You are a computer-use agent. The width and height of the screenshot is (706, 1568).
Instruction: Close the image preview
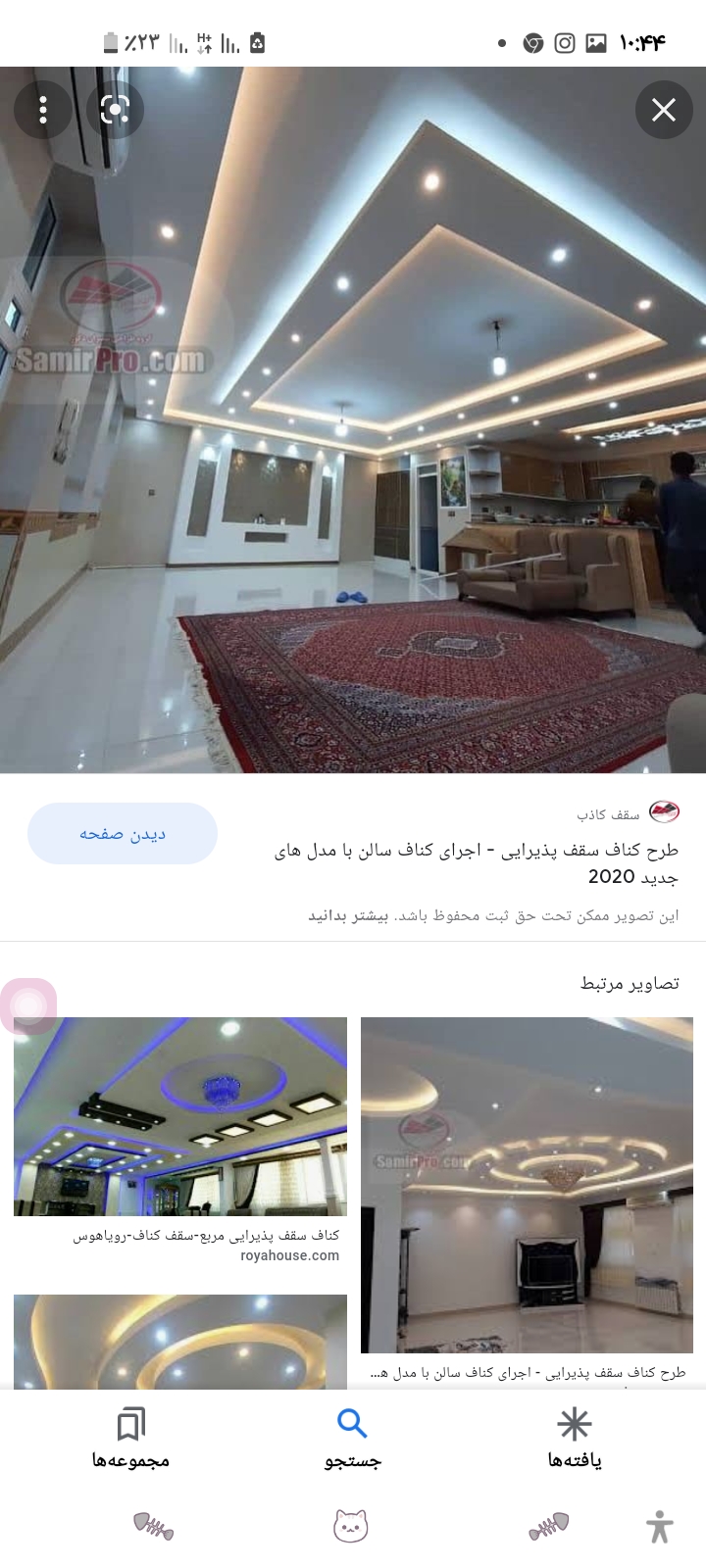tap(664, 110)
